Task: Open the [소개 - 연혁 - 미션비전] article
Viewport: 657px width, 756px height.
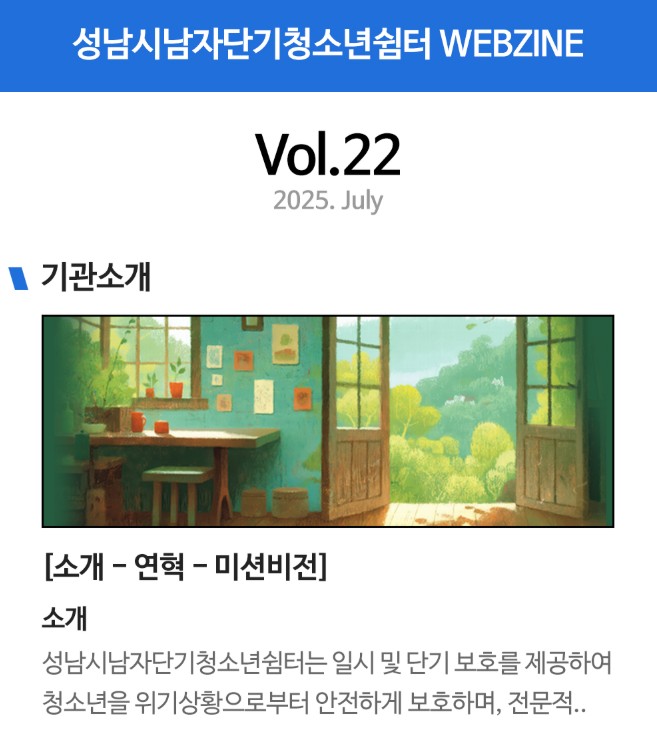Action: pyautogui.click(x=186, y=568)
